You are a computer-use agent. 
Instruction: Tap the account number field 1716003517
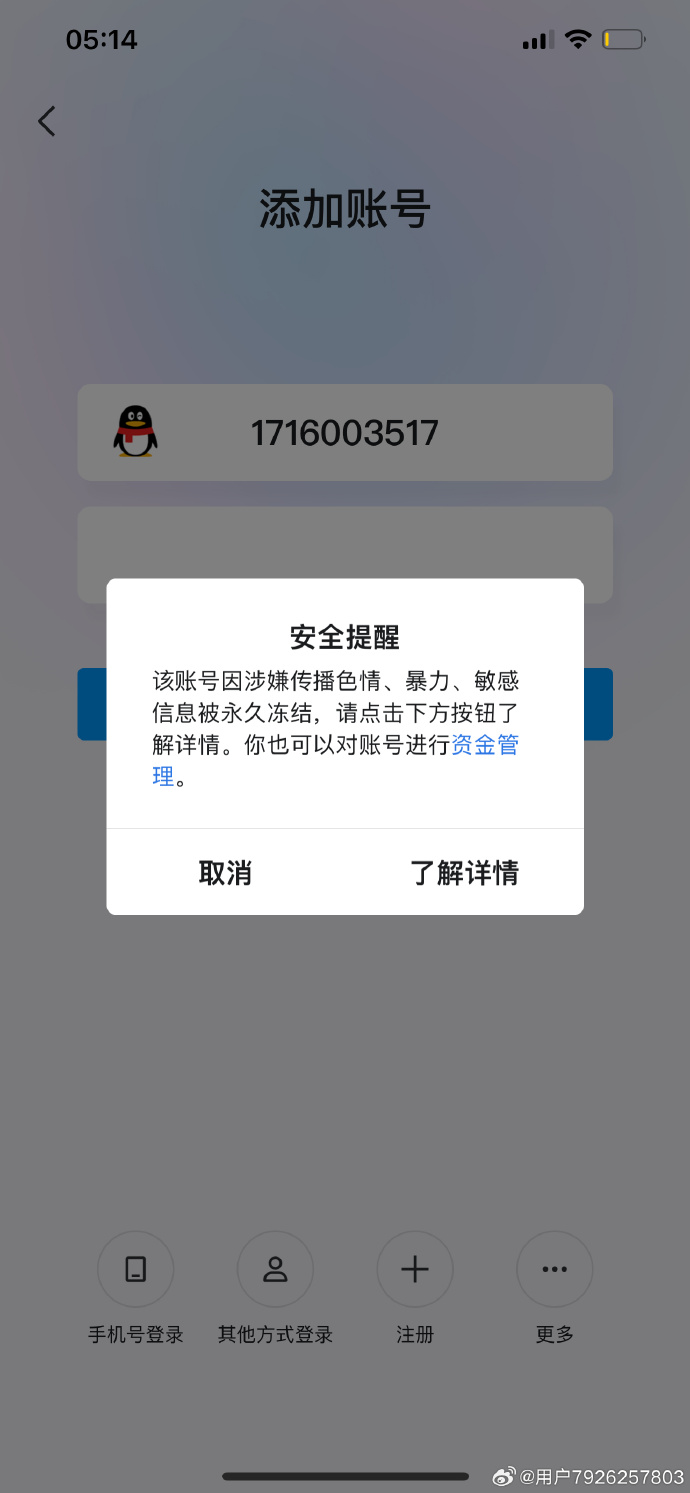pyautogui.click(x=344, y=433)
